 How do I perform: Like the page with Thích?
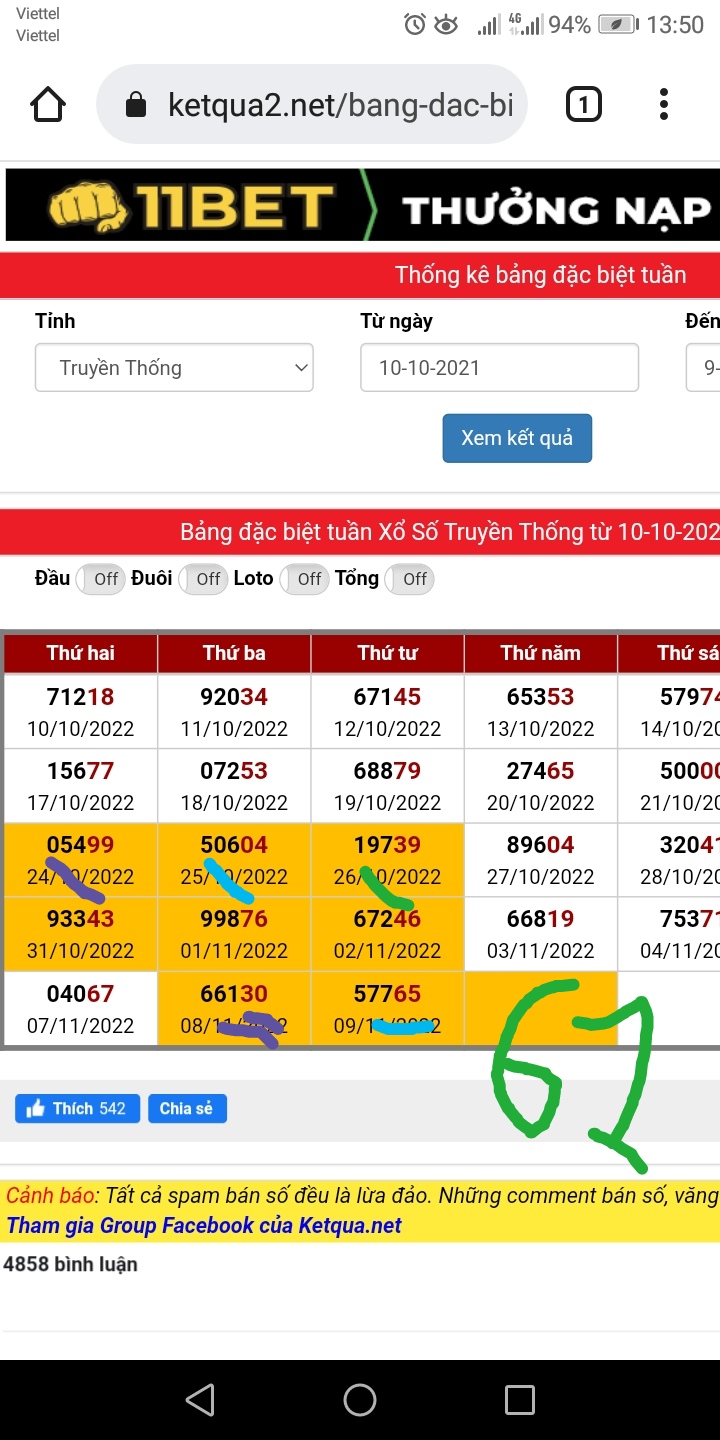(77, 1108)
